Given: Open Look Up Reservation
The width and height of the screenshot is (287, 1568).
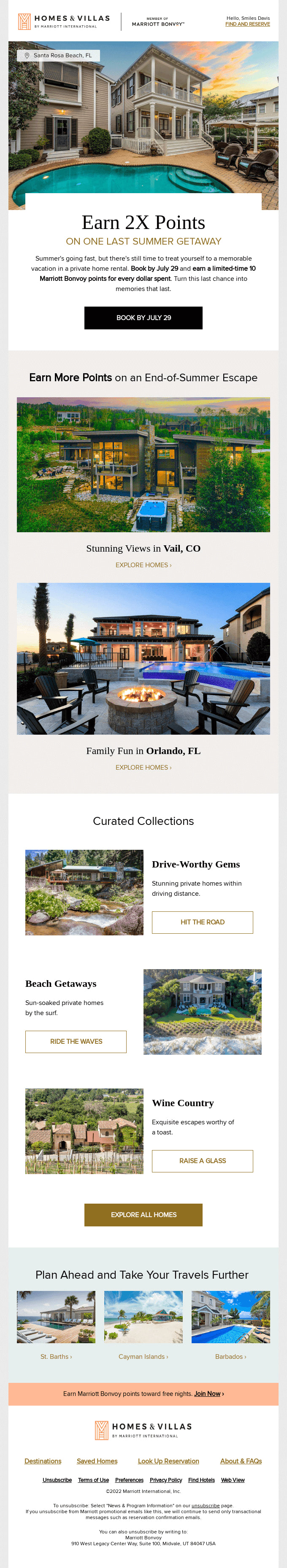Looking at the screenshot, I should [x=168, y=1461].
